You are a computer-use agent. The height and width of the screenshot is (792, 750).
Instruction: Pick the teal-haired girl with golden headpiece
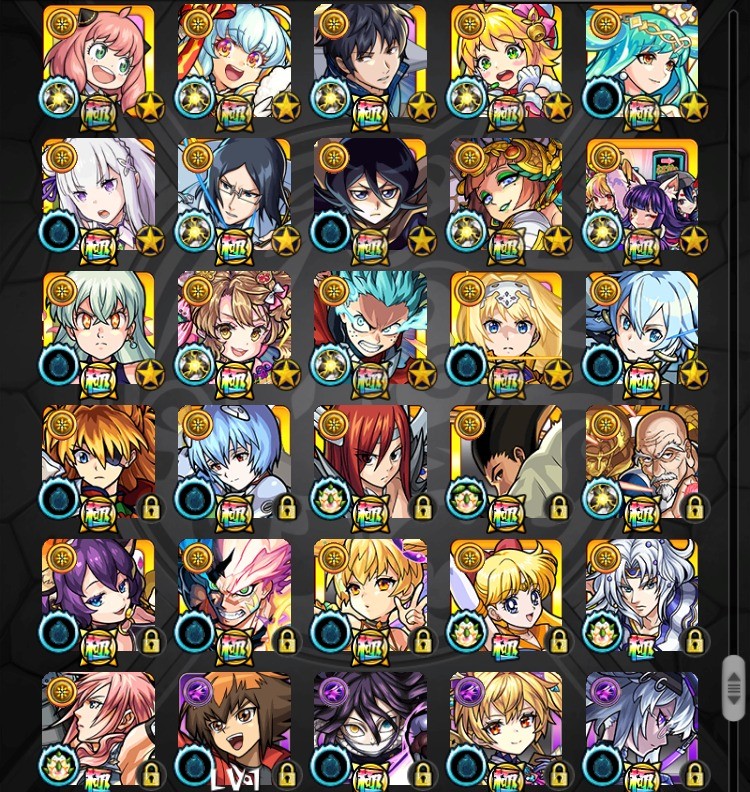click(x=642, y=62)
